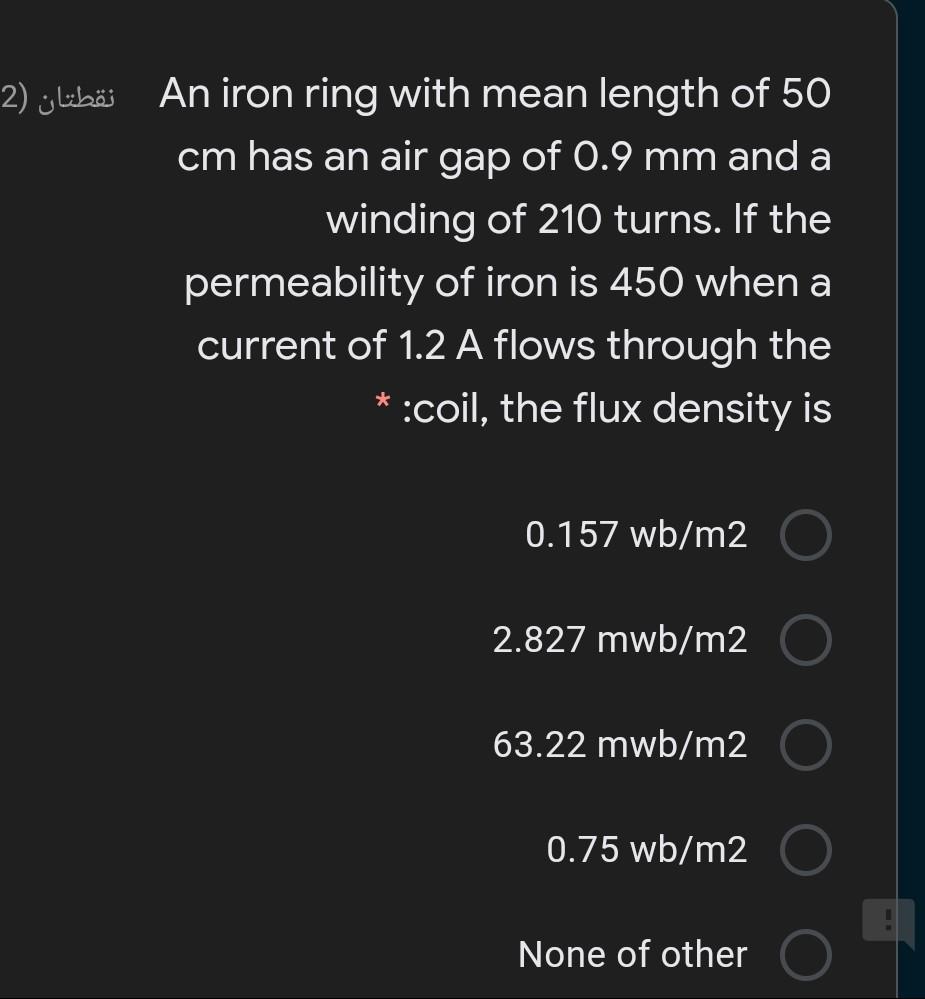The height and width of the screenshot is (999, 925).
Task: Choose the 2.827 mwb/m2 option
Action: [x=805, y=641]
